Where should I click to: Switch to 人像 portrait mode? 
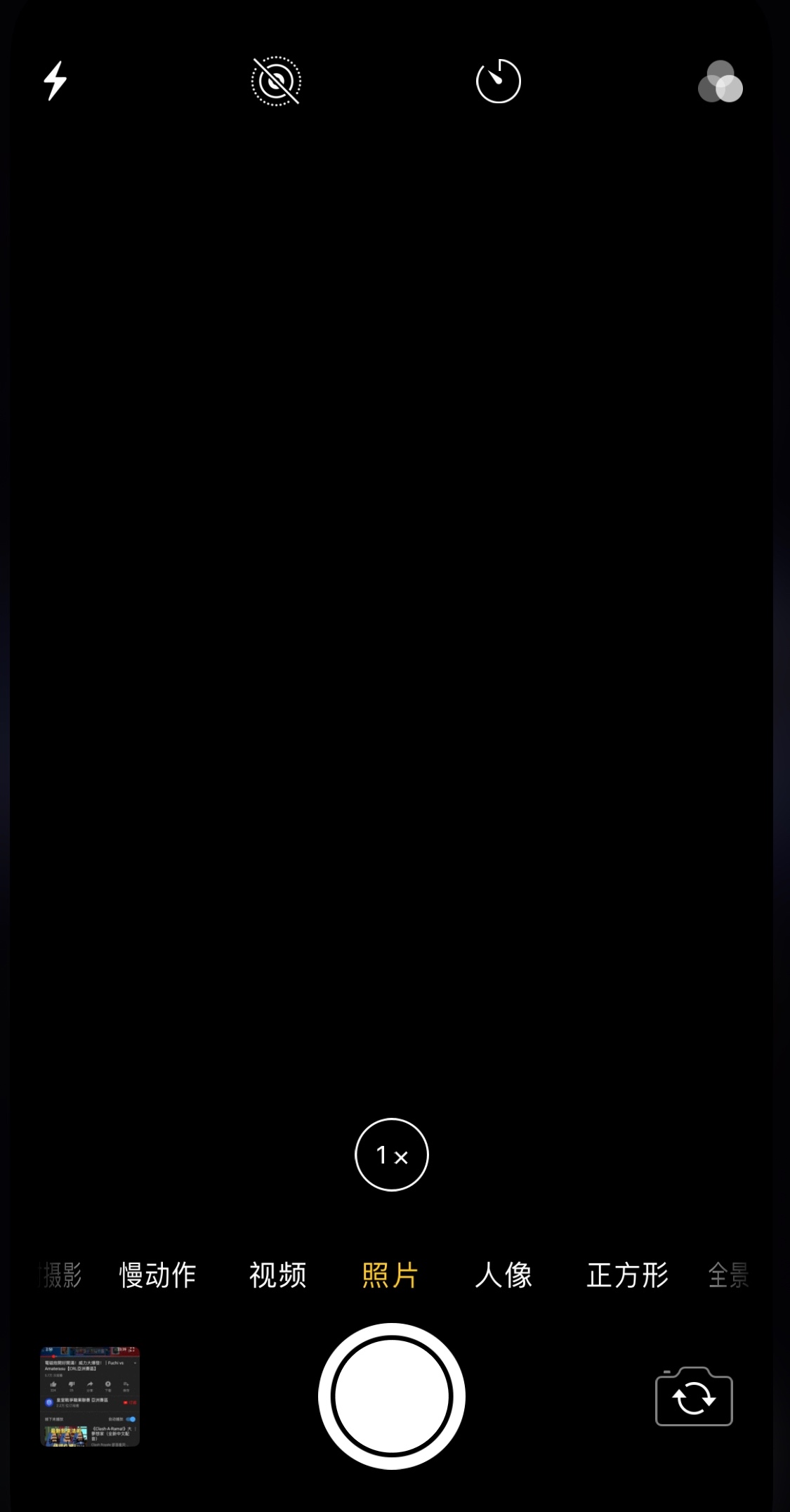(503, 1275)
